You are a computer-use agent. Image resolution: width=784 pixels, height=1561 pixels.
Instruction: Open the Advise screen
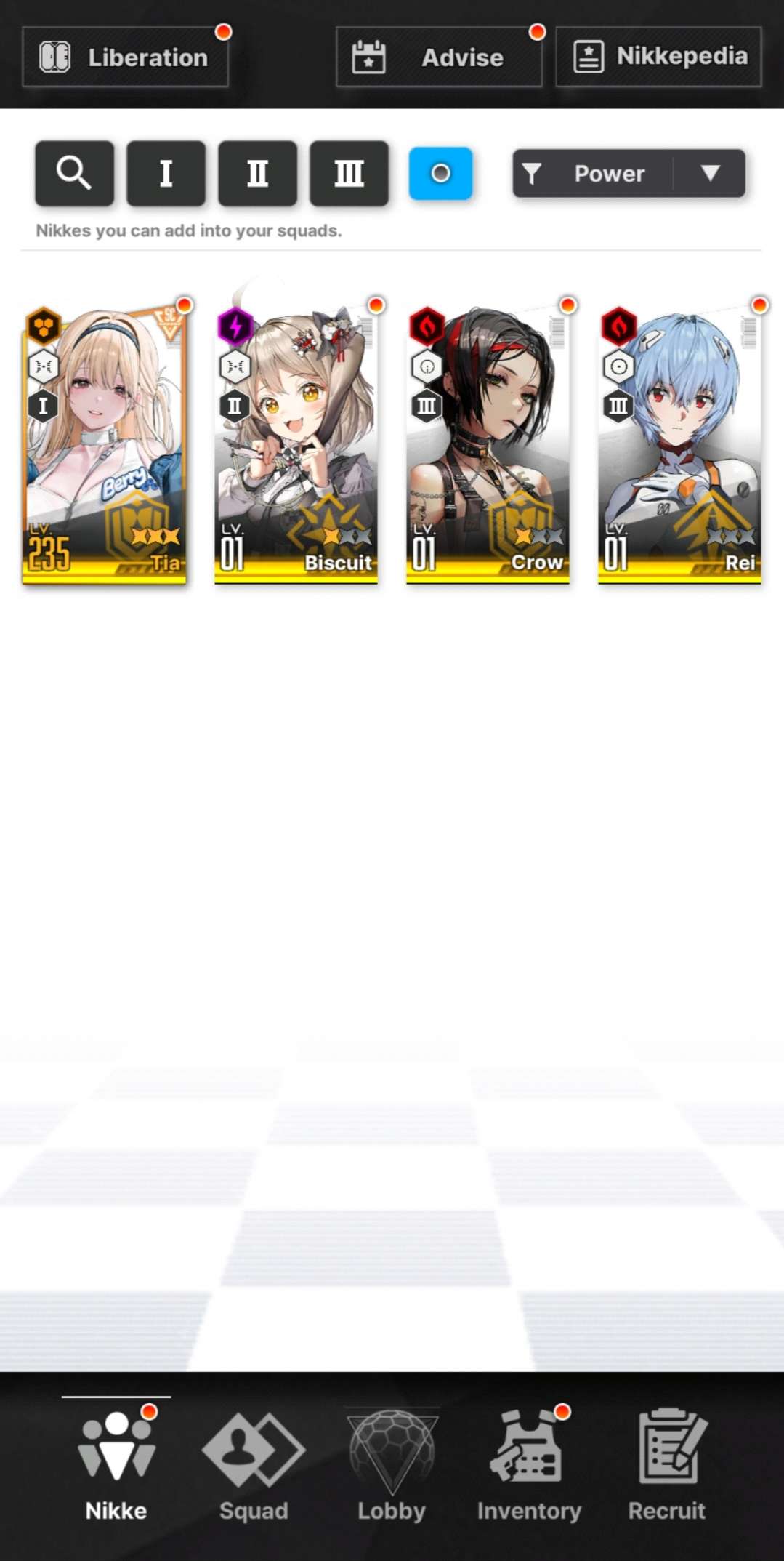point(439,57)
